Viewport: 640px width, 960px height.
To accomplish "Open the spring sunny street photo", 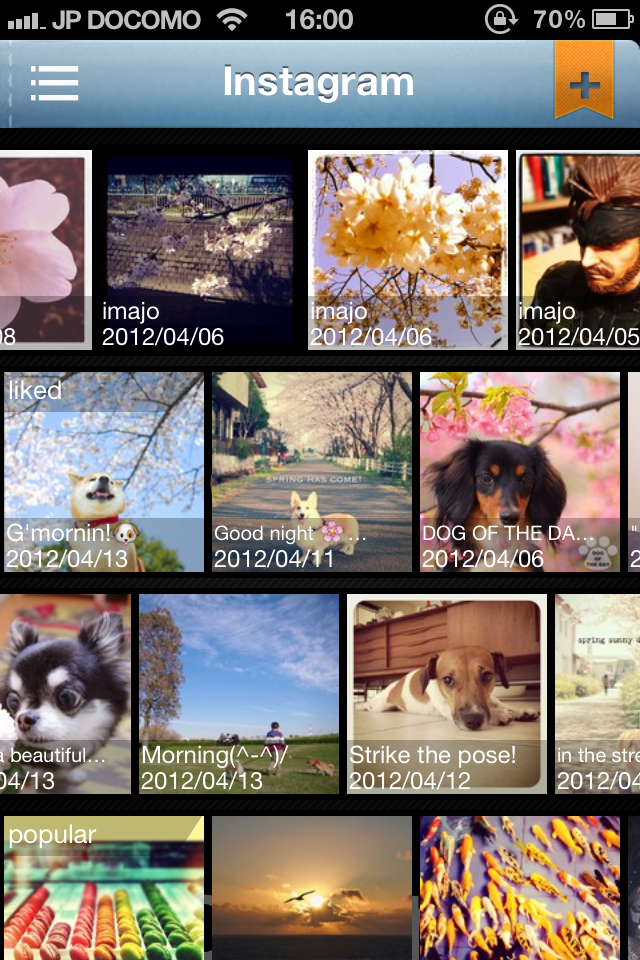I will [x=598, y=694].
